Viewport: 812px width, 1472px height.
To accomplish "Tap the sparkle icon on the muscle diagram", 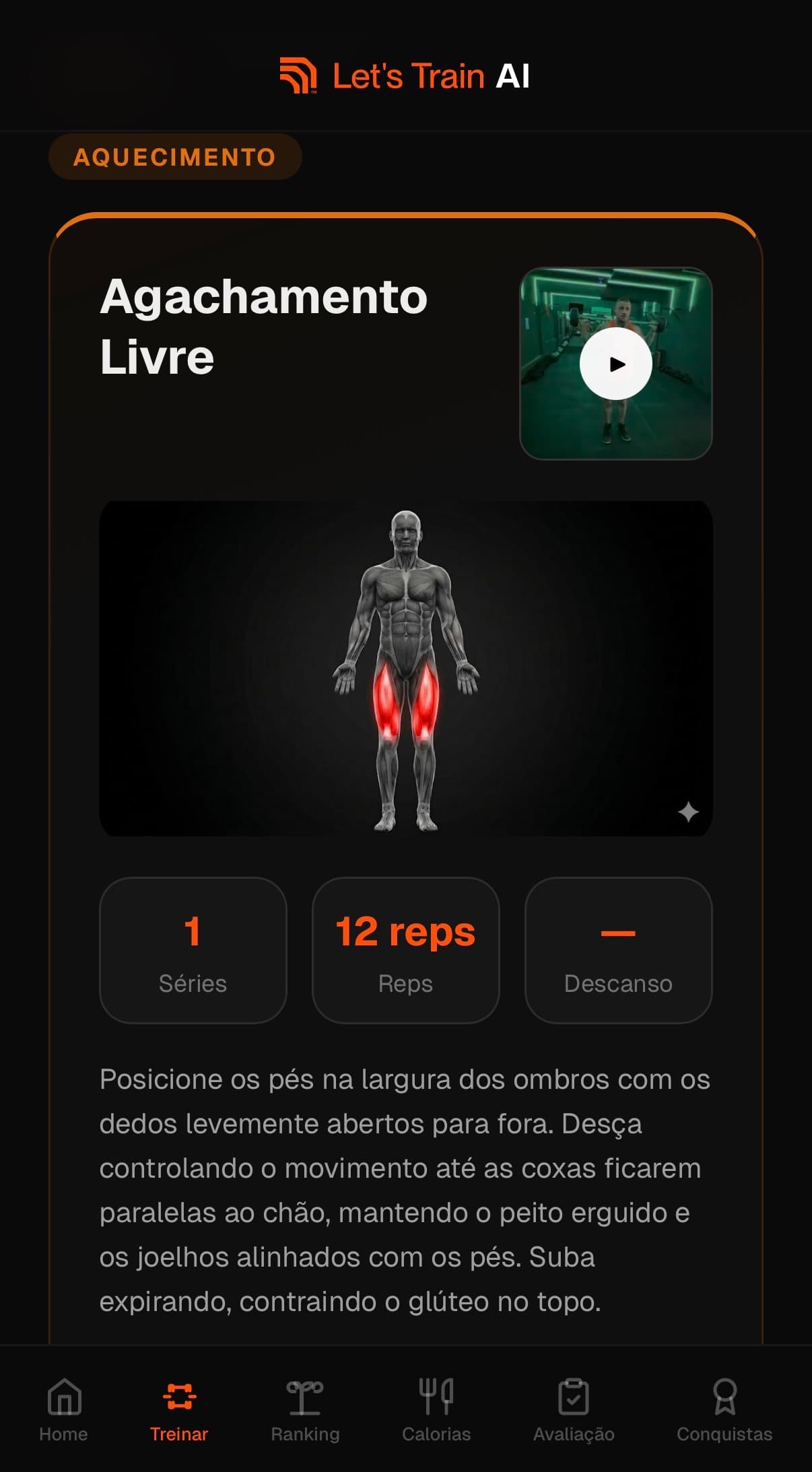I will point(688,812).
